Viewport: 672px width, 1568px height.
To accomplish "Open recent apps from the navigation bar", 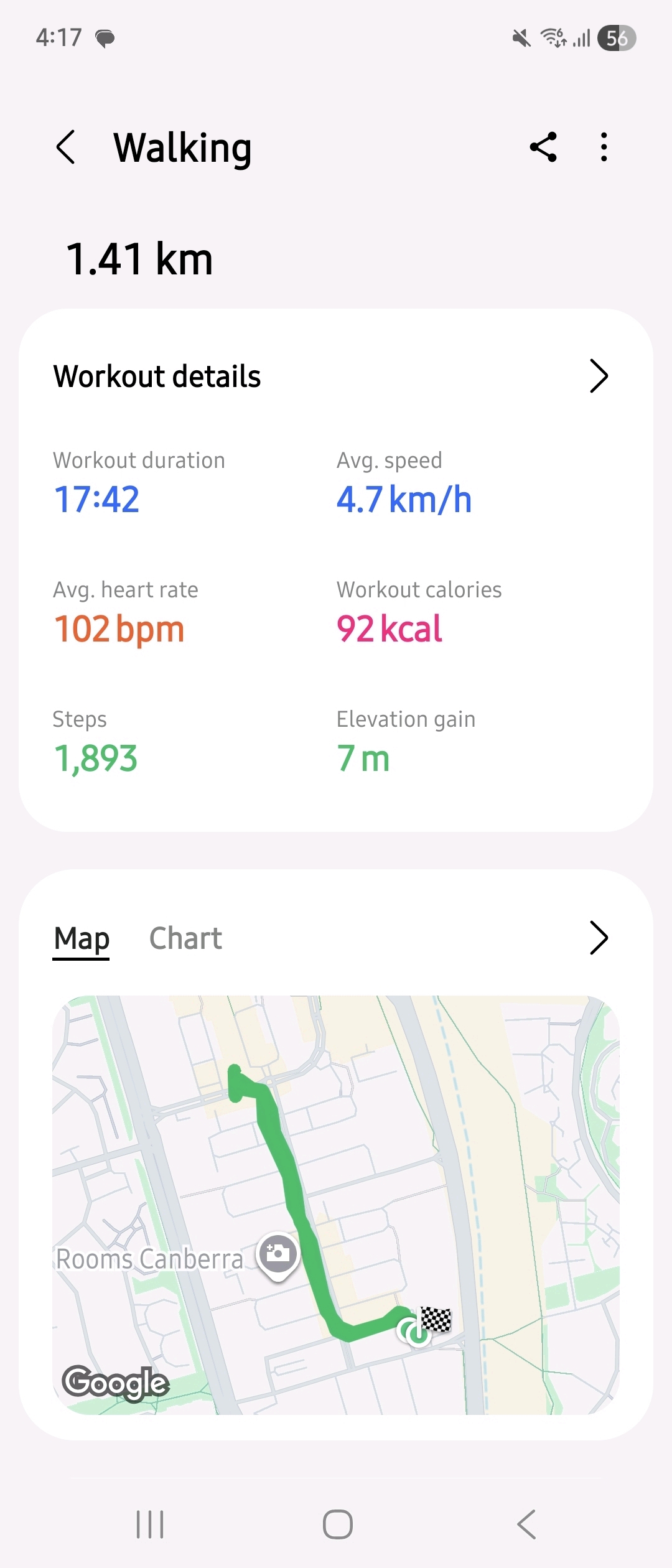I will [150, 1525].
